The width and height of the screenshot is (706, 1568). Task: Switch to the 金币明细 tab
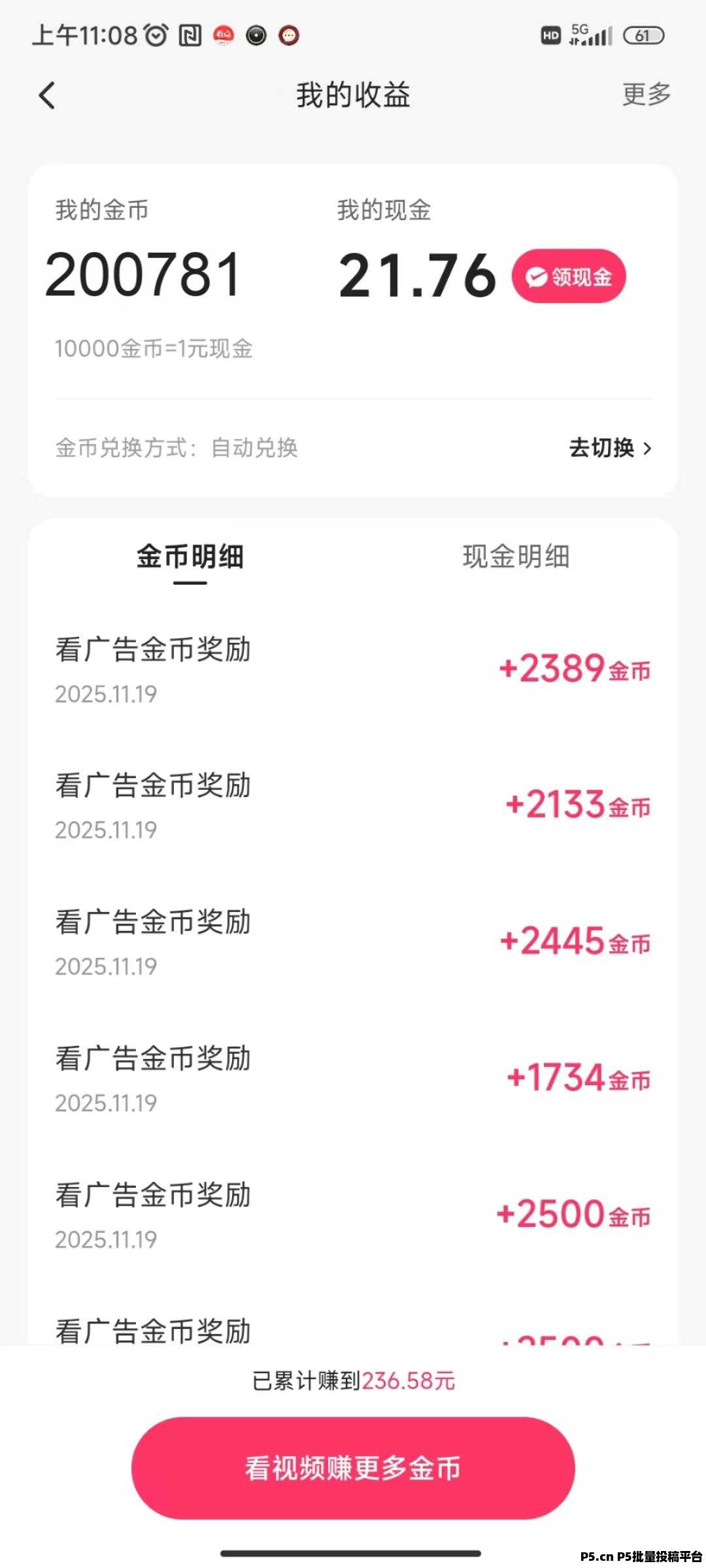(x=190, y=557)
